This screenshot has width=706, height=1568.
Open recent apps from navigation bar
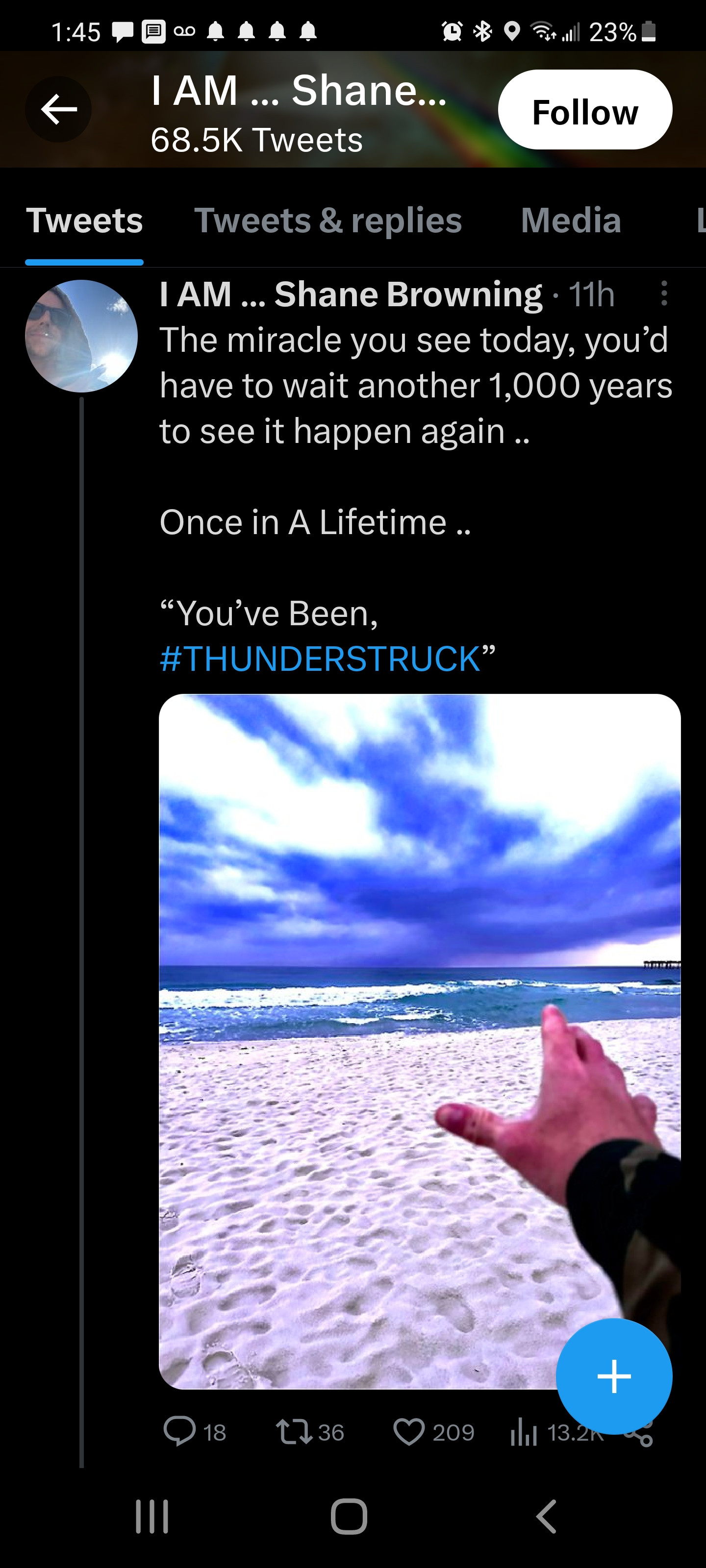pos(151,1516)
